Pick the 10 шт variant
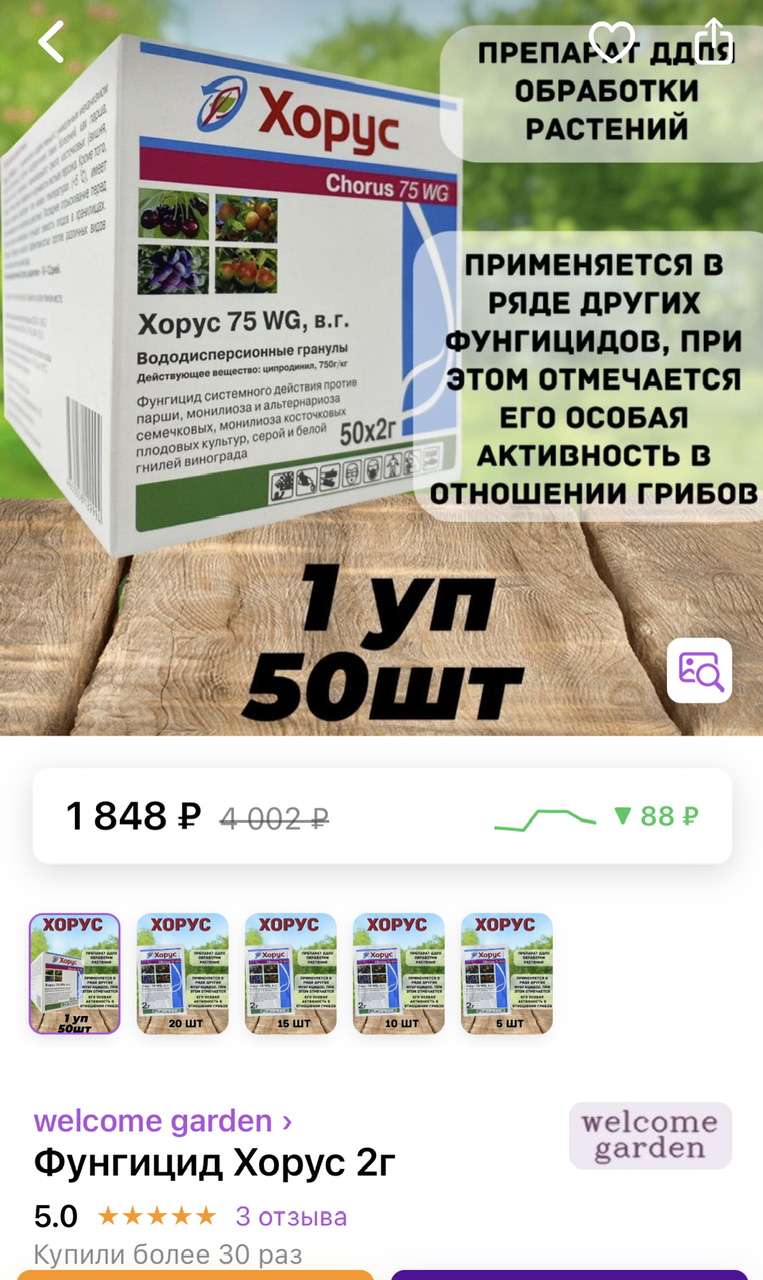The image size is (763, 1280). 398,973
